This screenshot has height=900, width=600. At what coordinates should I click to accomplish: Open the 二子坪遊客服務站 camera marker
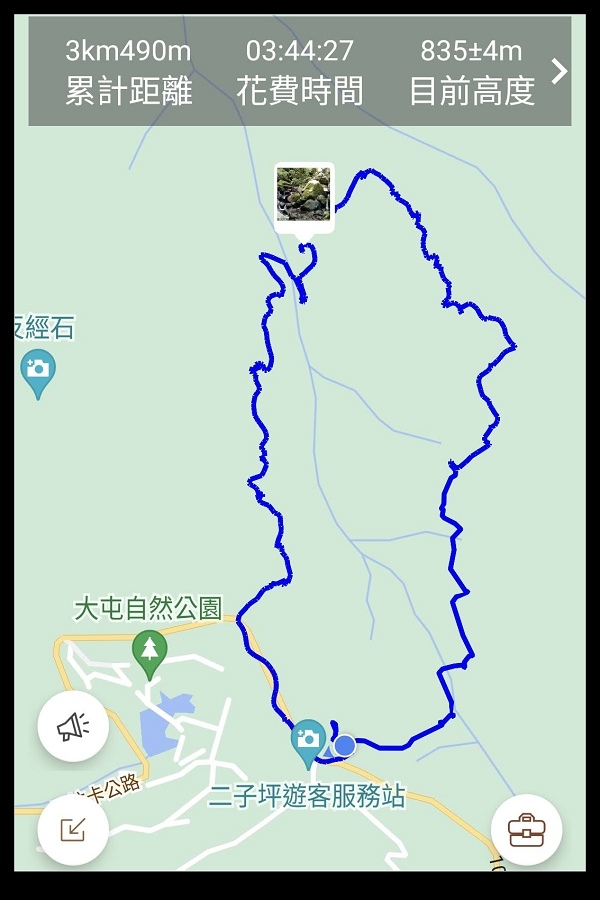coord(308,739)
